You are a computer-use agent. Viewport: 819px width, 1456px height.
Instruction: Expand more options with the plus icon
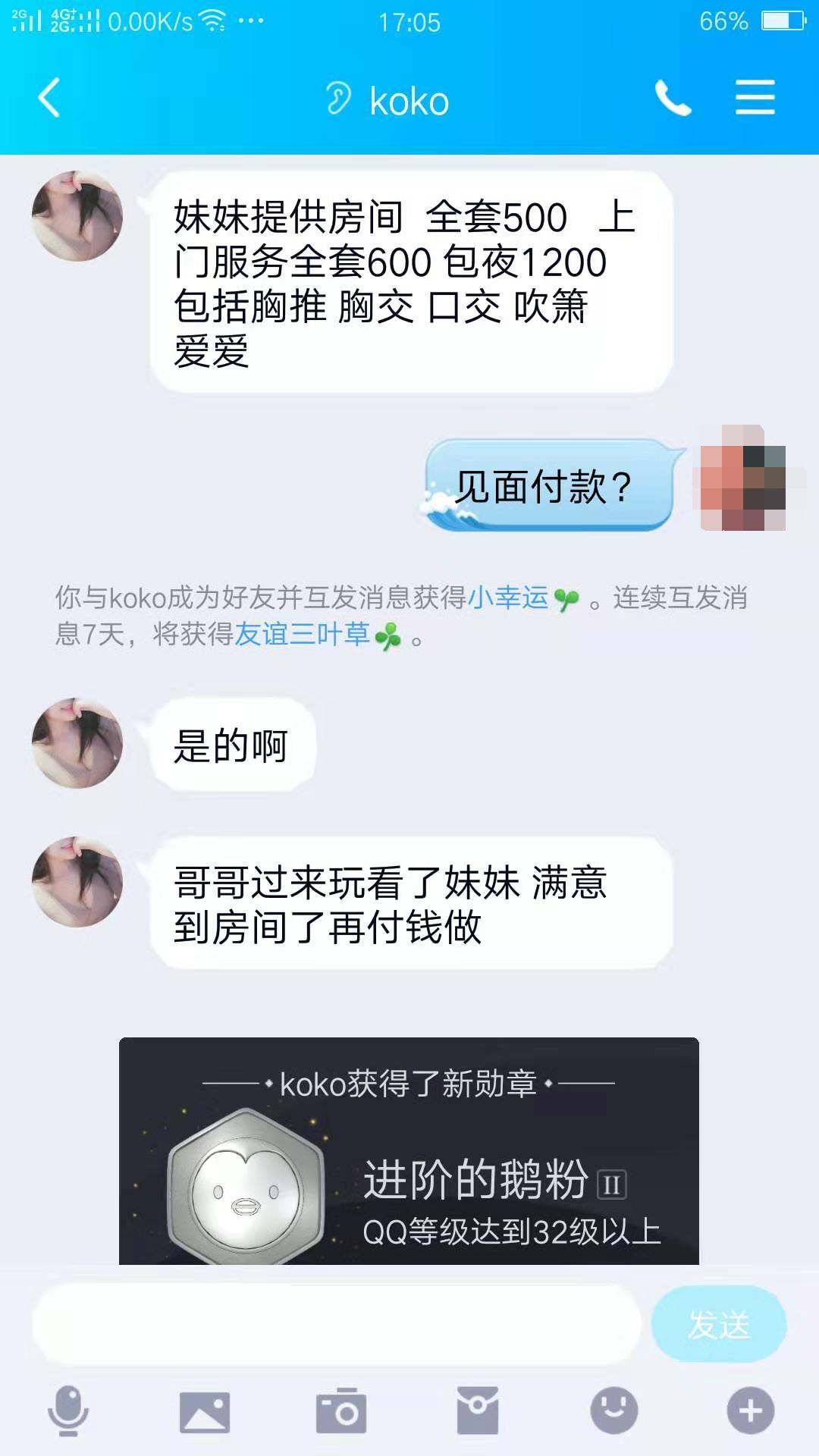click(x=751, y=1411)
